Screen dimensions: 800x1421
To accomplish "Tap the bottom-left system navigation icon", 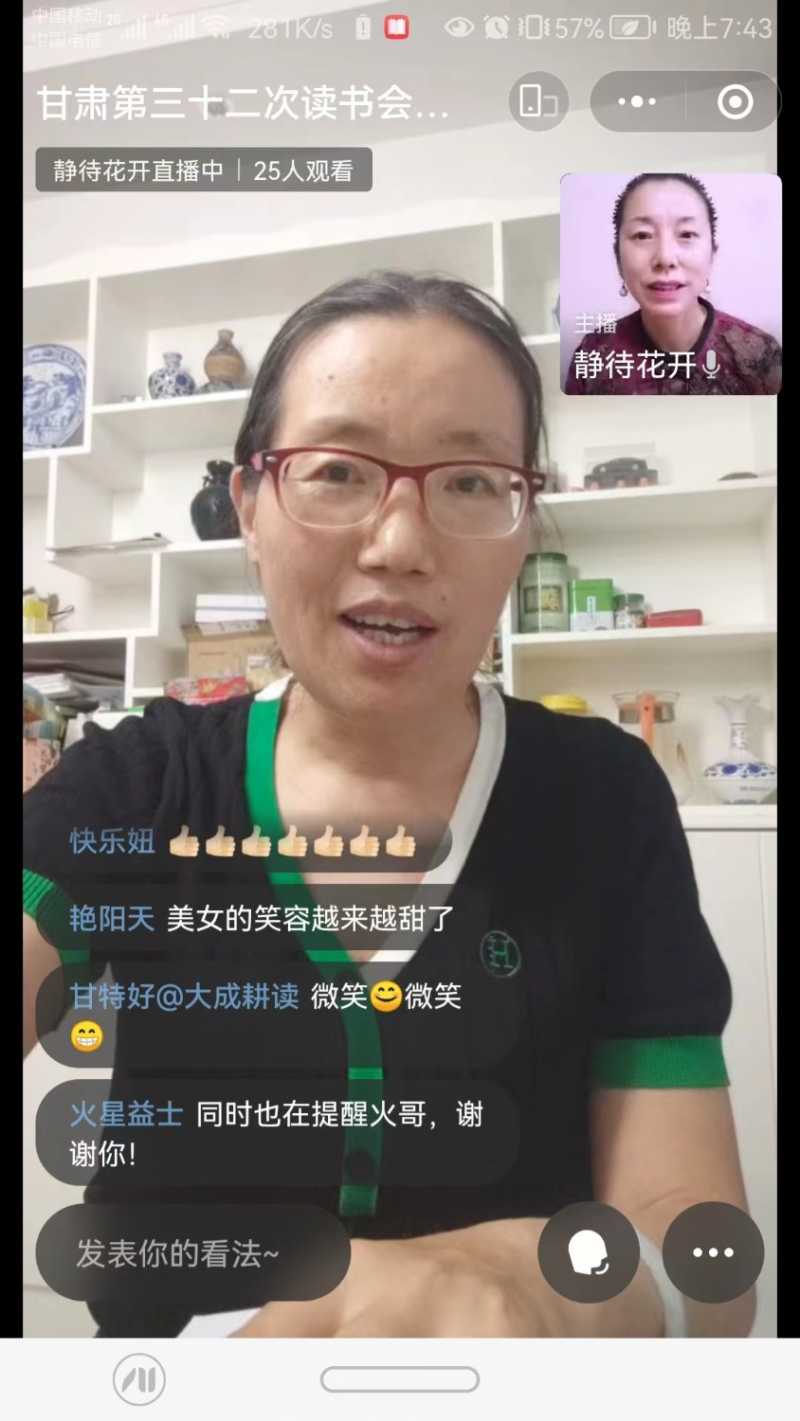I will tap(139, 1380).
